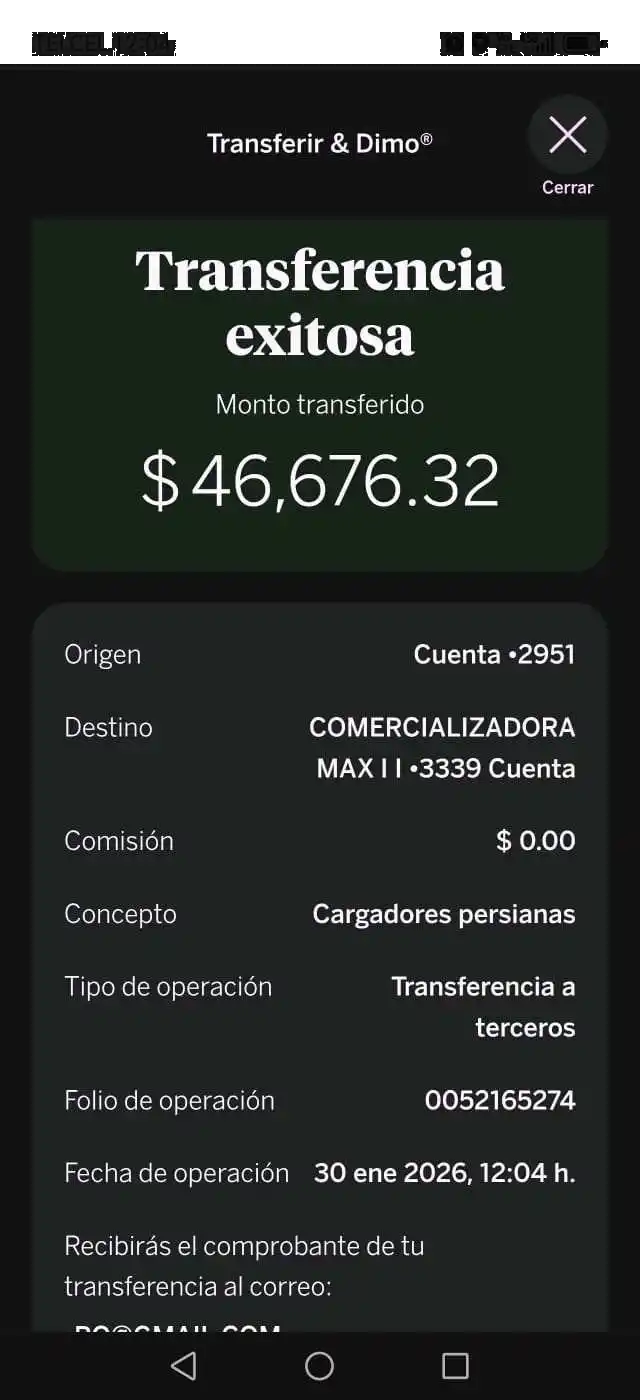The height and width of the screenshot is (1400, 640).
Task: Go to the phone home screen
Action: pos(319,1366)
